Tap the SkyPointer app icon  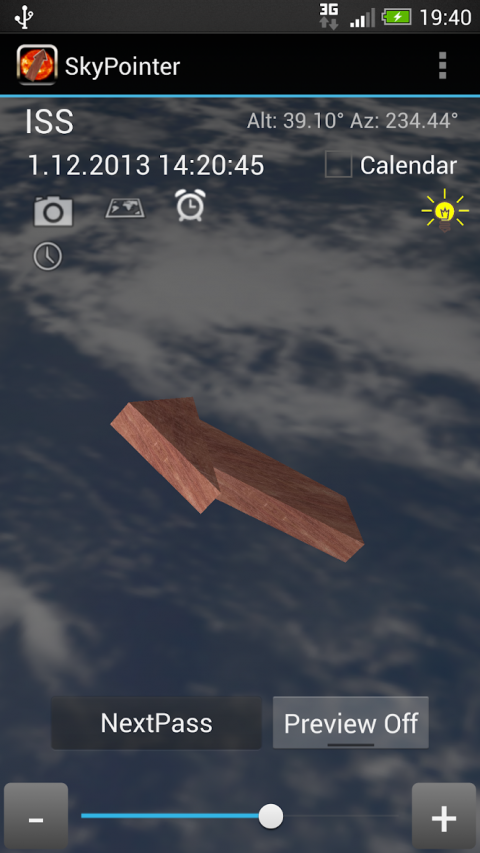coord(37,65)
